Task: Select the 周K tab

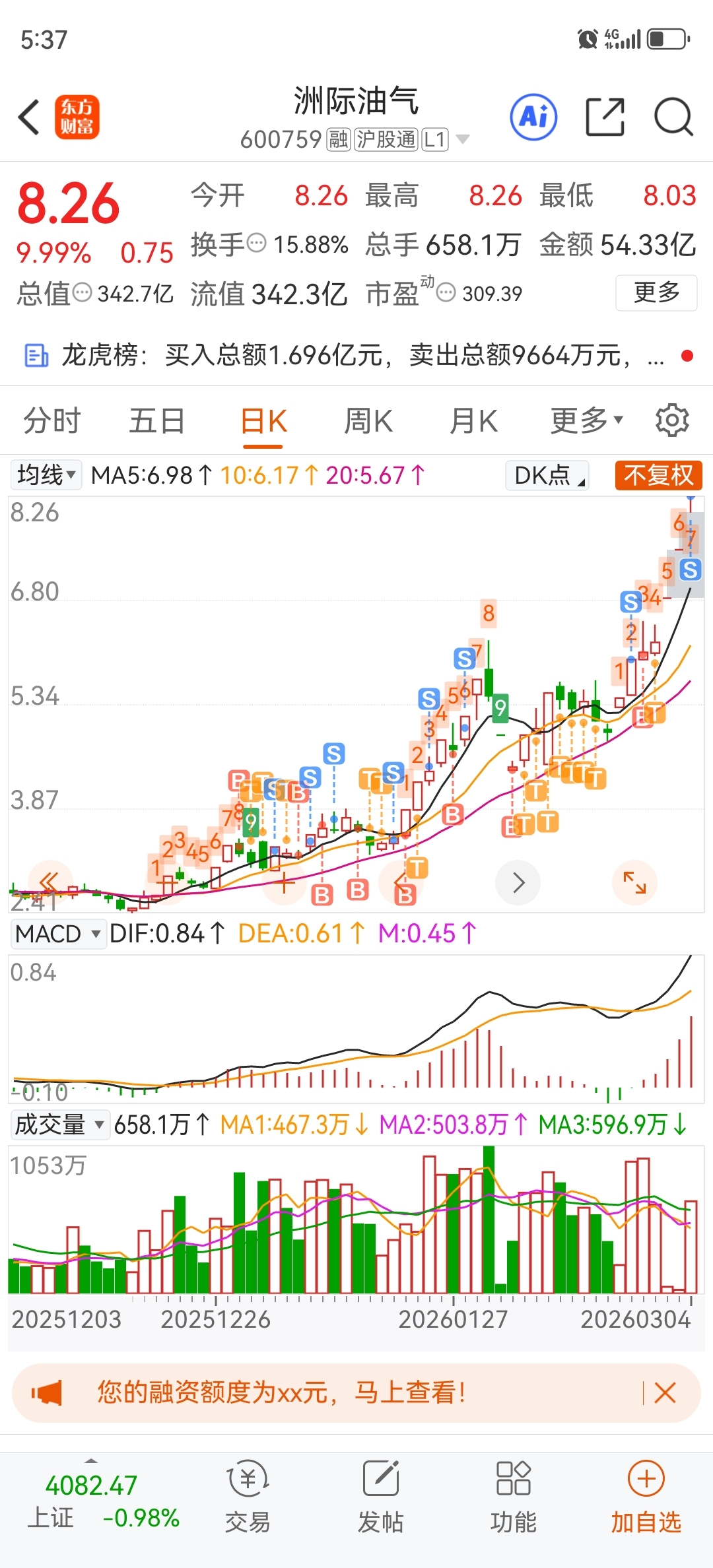Action: 368,420
